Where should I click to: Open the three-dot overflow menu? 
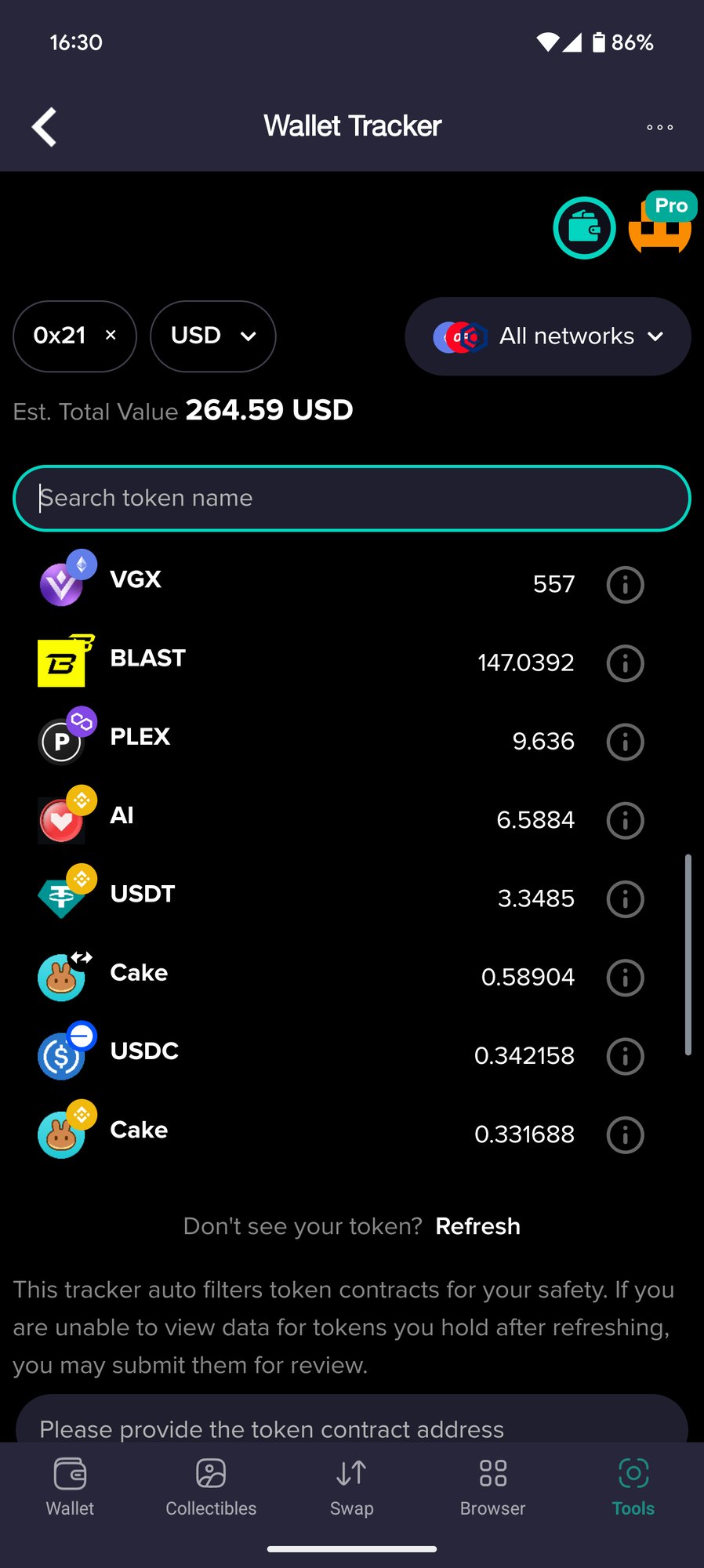click(x=659, y=127)
